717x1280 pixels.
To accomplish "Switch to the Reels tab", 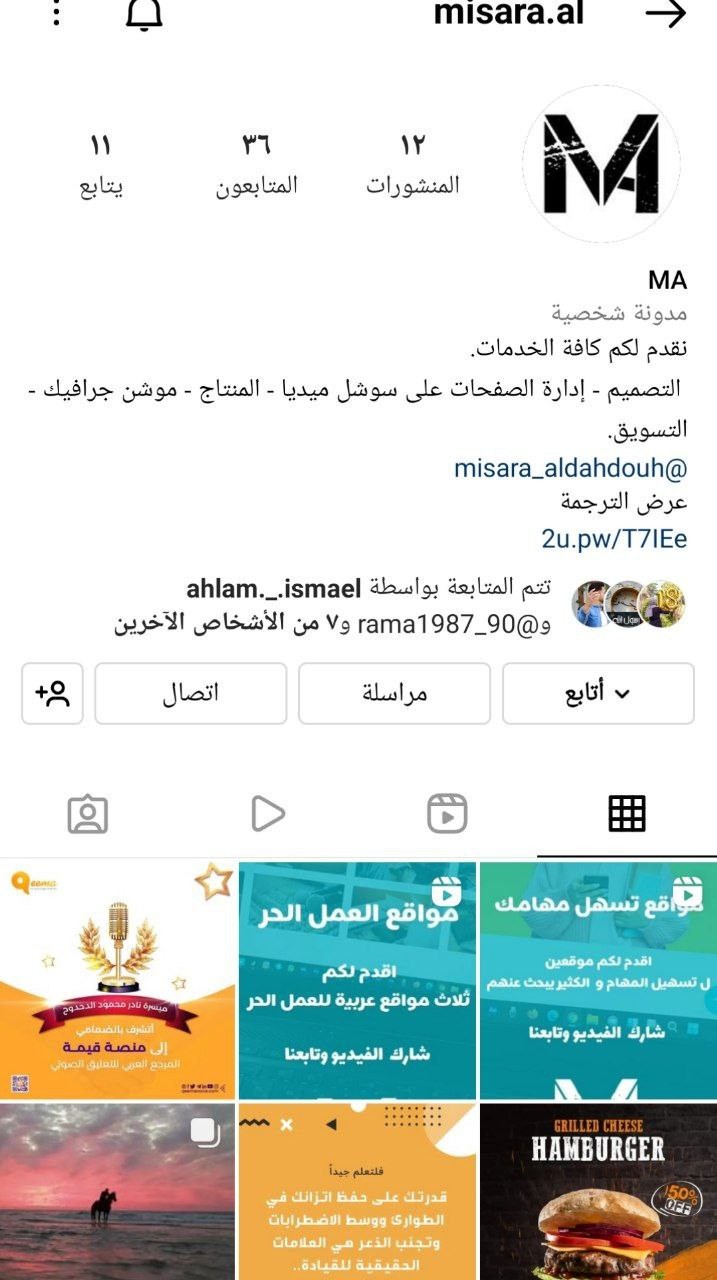I will pos(447,814).
